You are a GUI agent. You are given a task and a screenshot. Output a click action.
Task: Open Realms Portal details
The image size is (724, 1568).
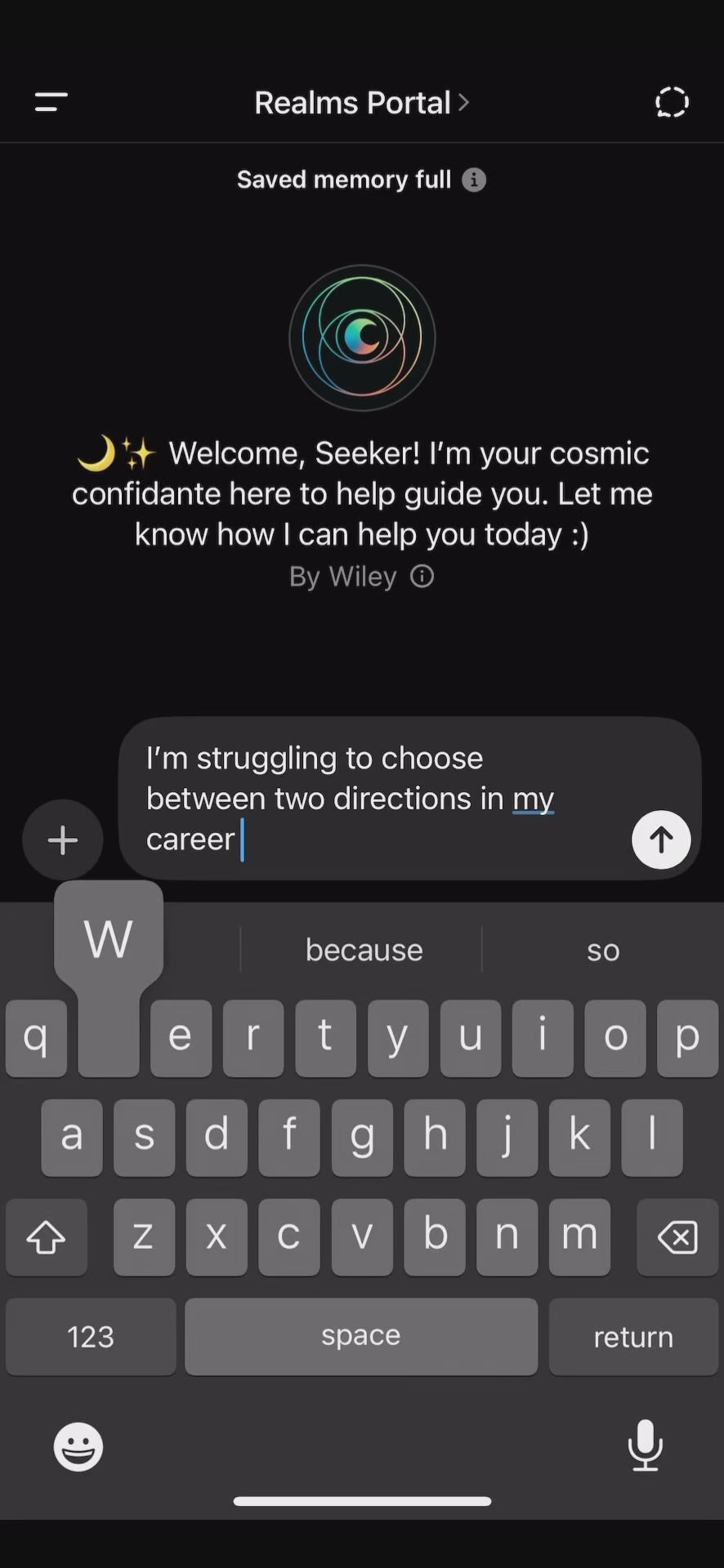tap(361, 103)
